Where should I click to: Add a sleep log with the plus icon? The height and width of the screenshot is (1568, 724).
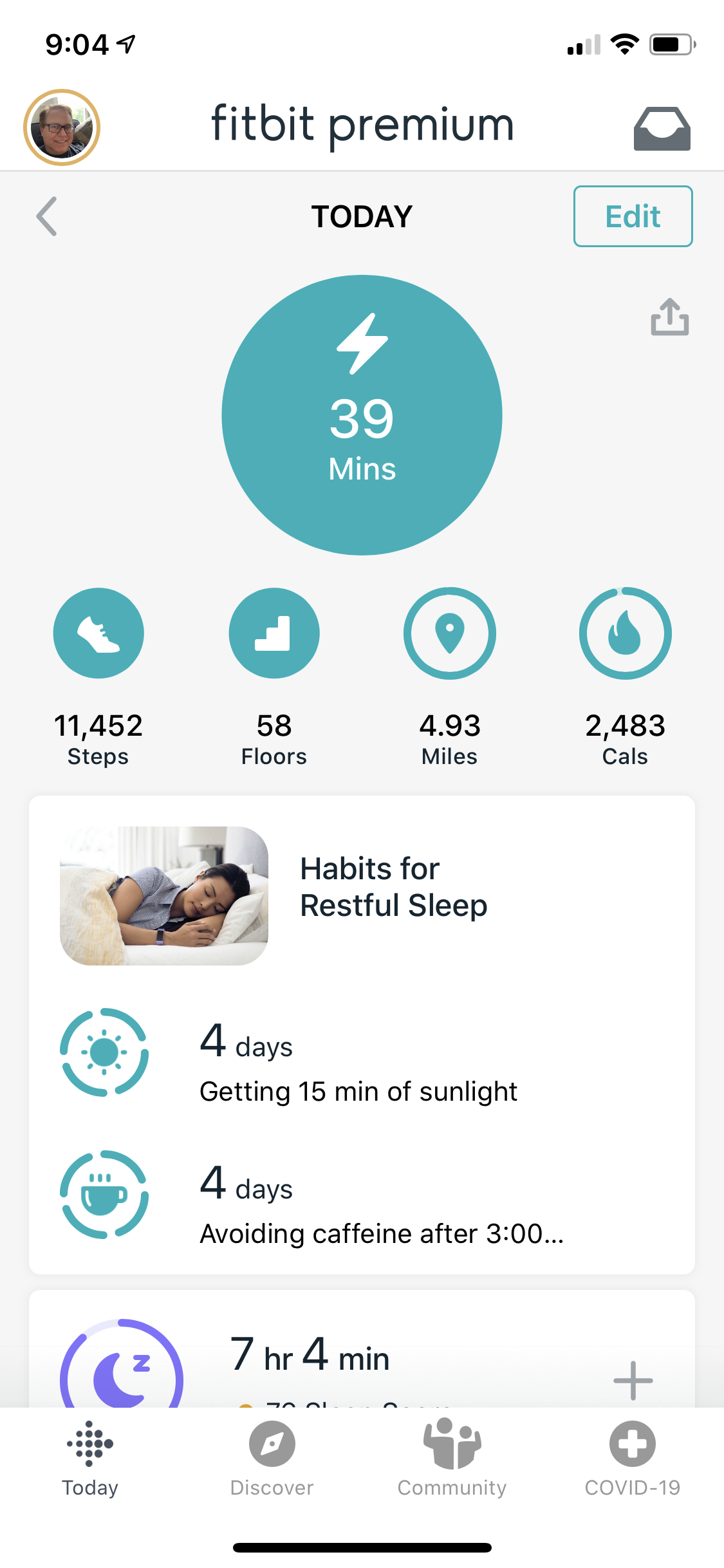pos(633,1380)
